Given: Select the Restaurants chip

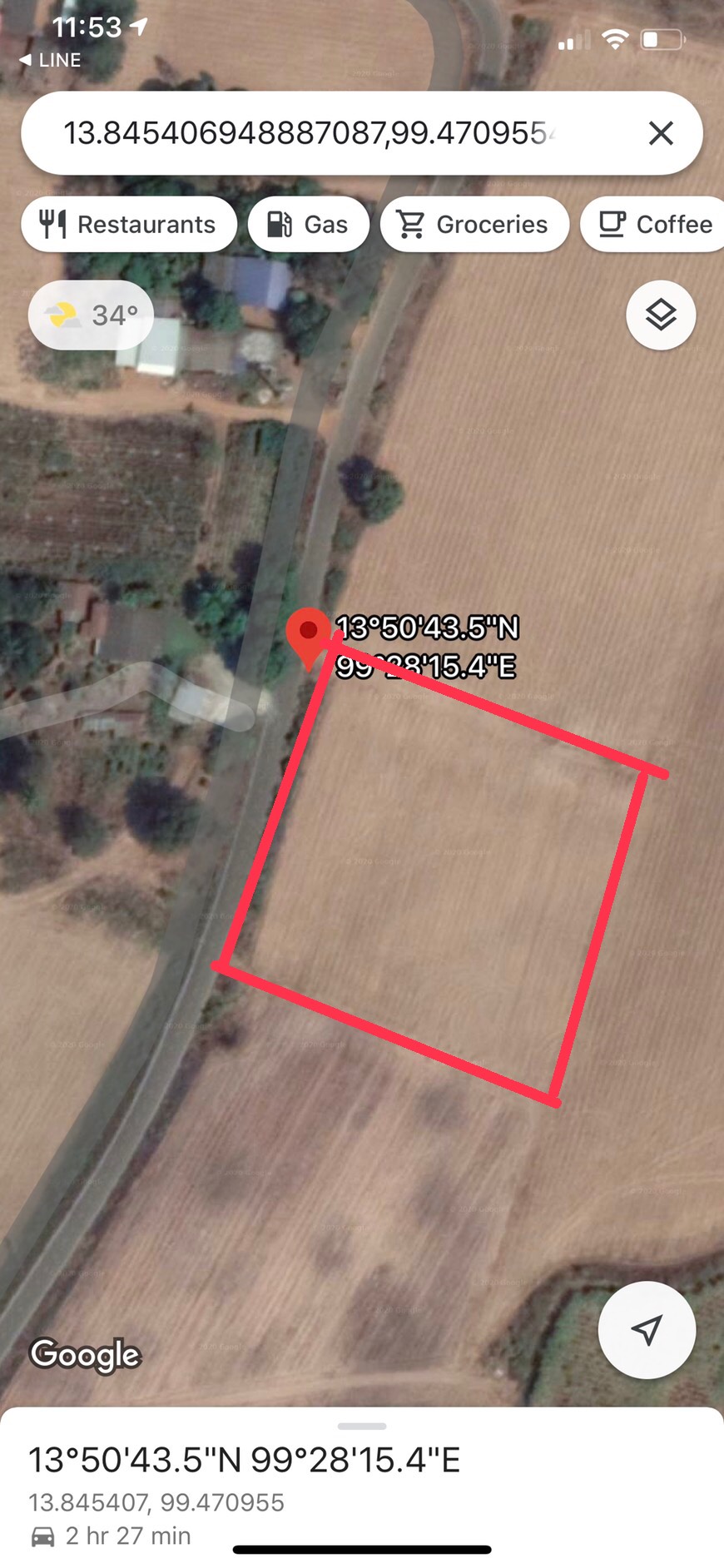Looking at the screenshot, I should point(129,224).
